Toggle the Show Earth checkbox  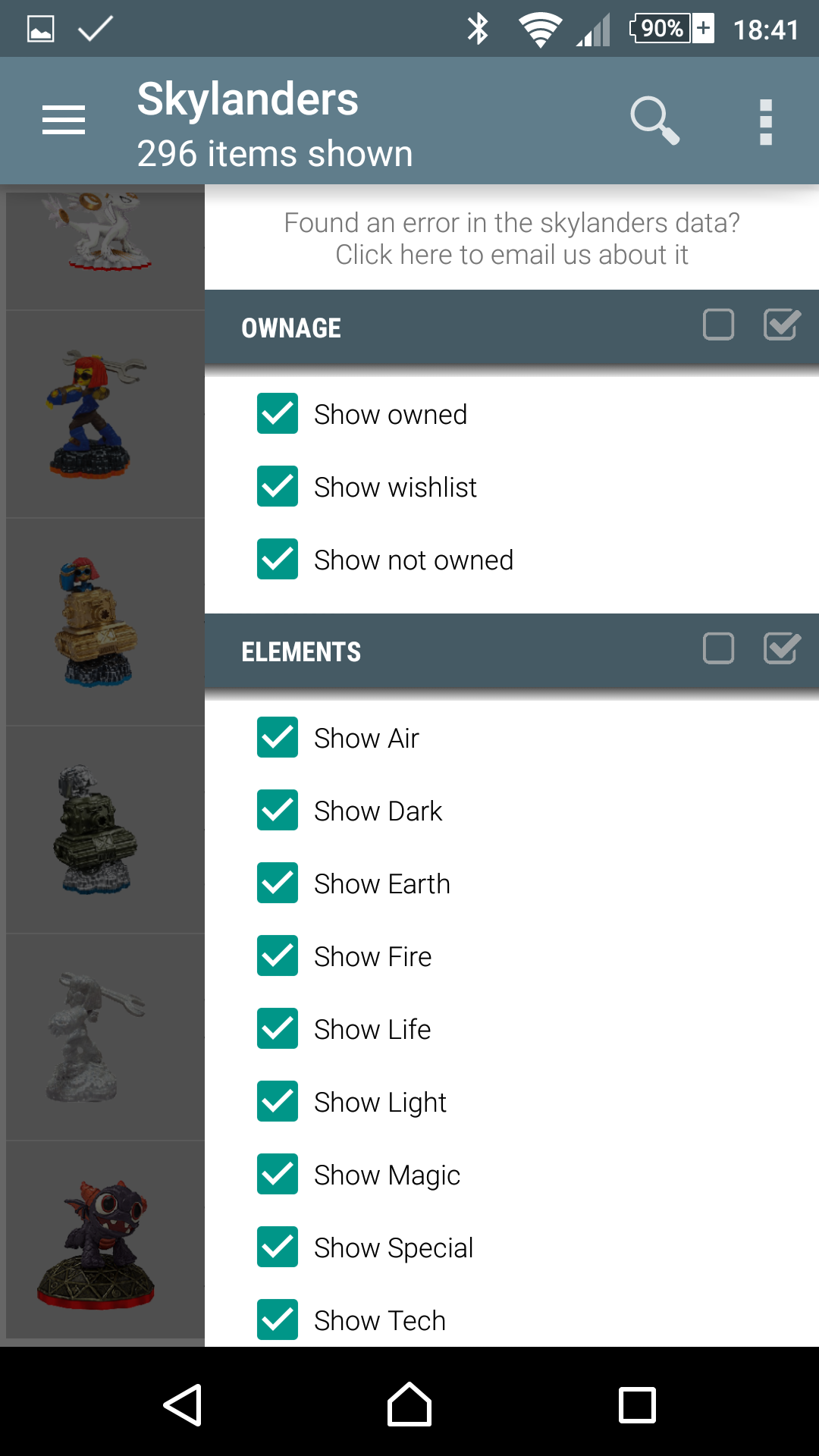[278, 883]
